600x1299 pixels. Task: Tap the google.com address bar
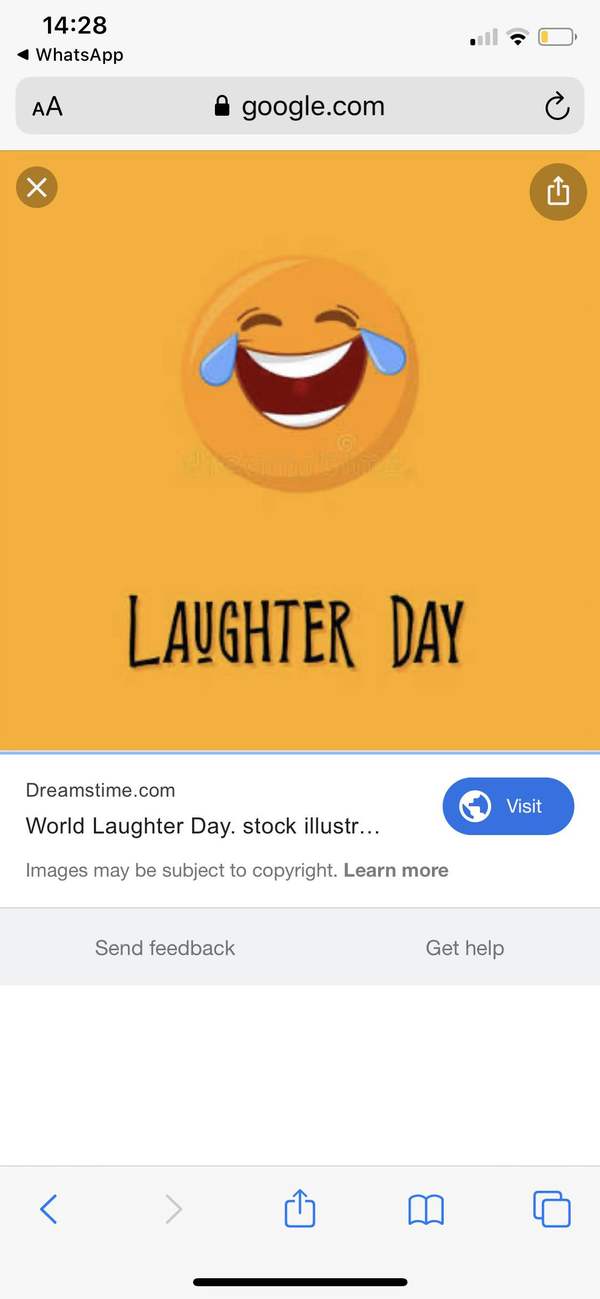[300, 106]
